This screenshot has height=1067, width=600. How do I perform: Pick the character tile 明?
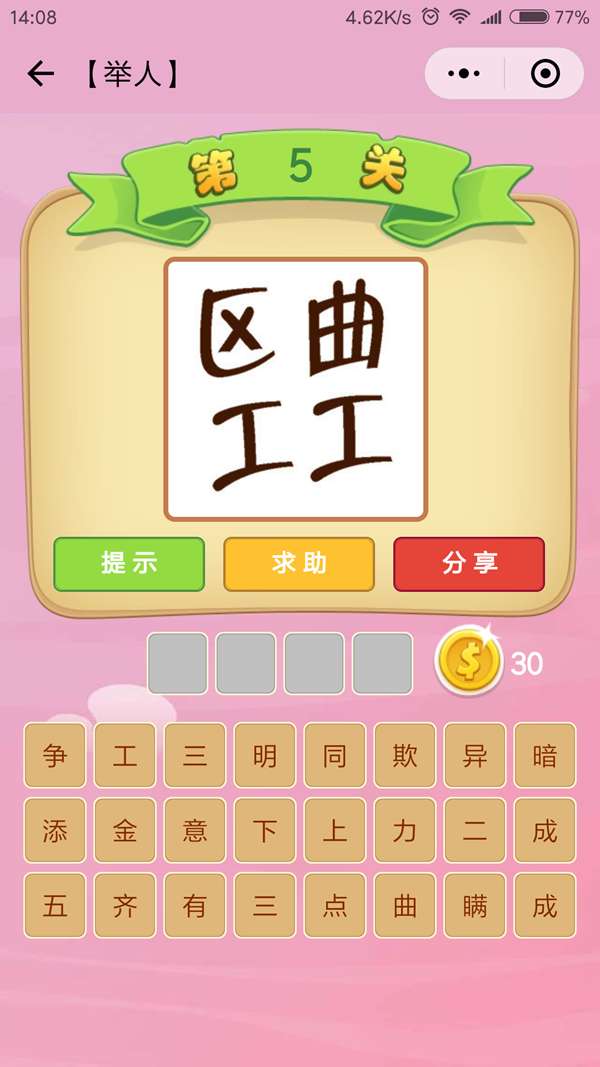coord(265,755)
